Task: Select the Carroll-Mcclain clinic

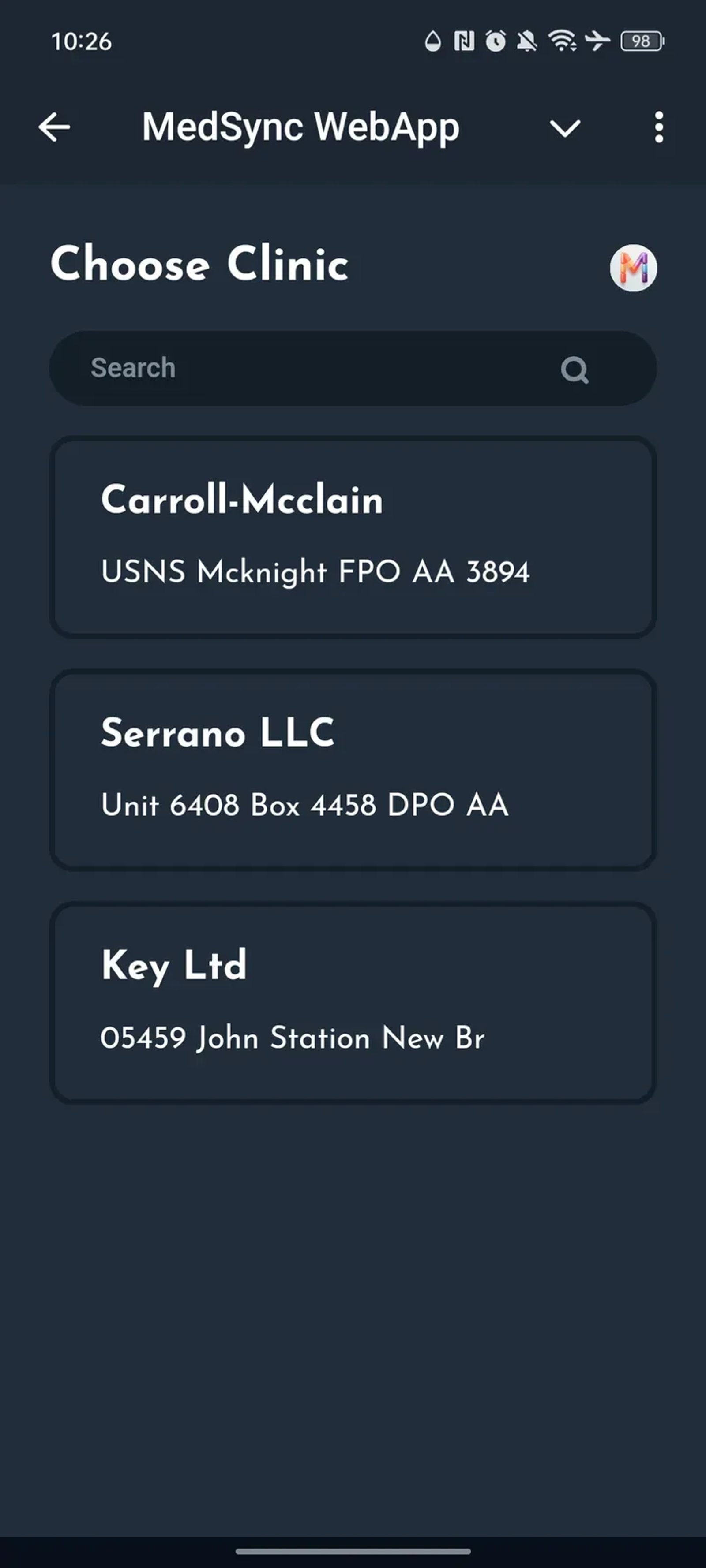Action: pos(353,537)
